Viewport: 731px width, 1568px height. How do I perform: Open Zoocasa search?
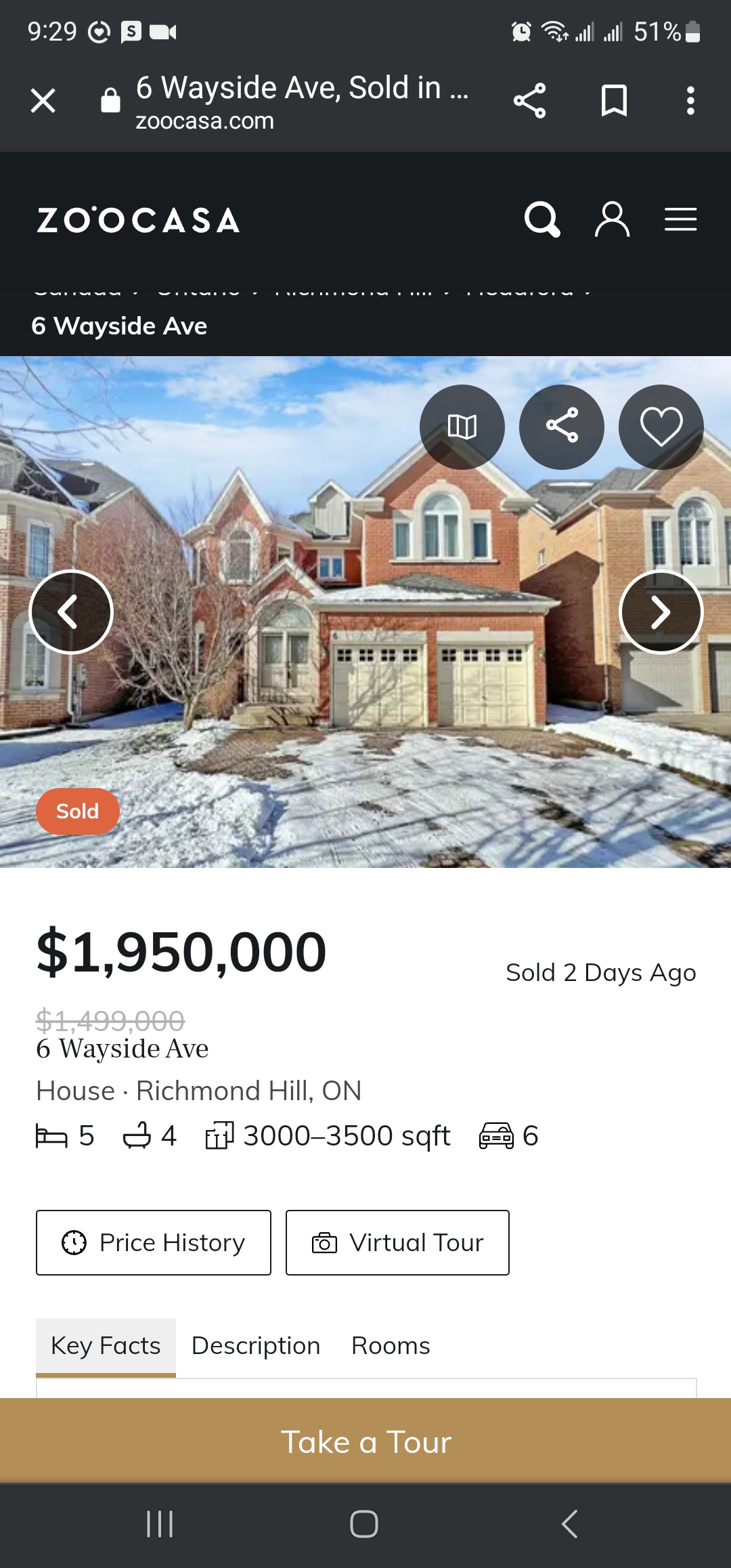[542, 219]
